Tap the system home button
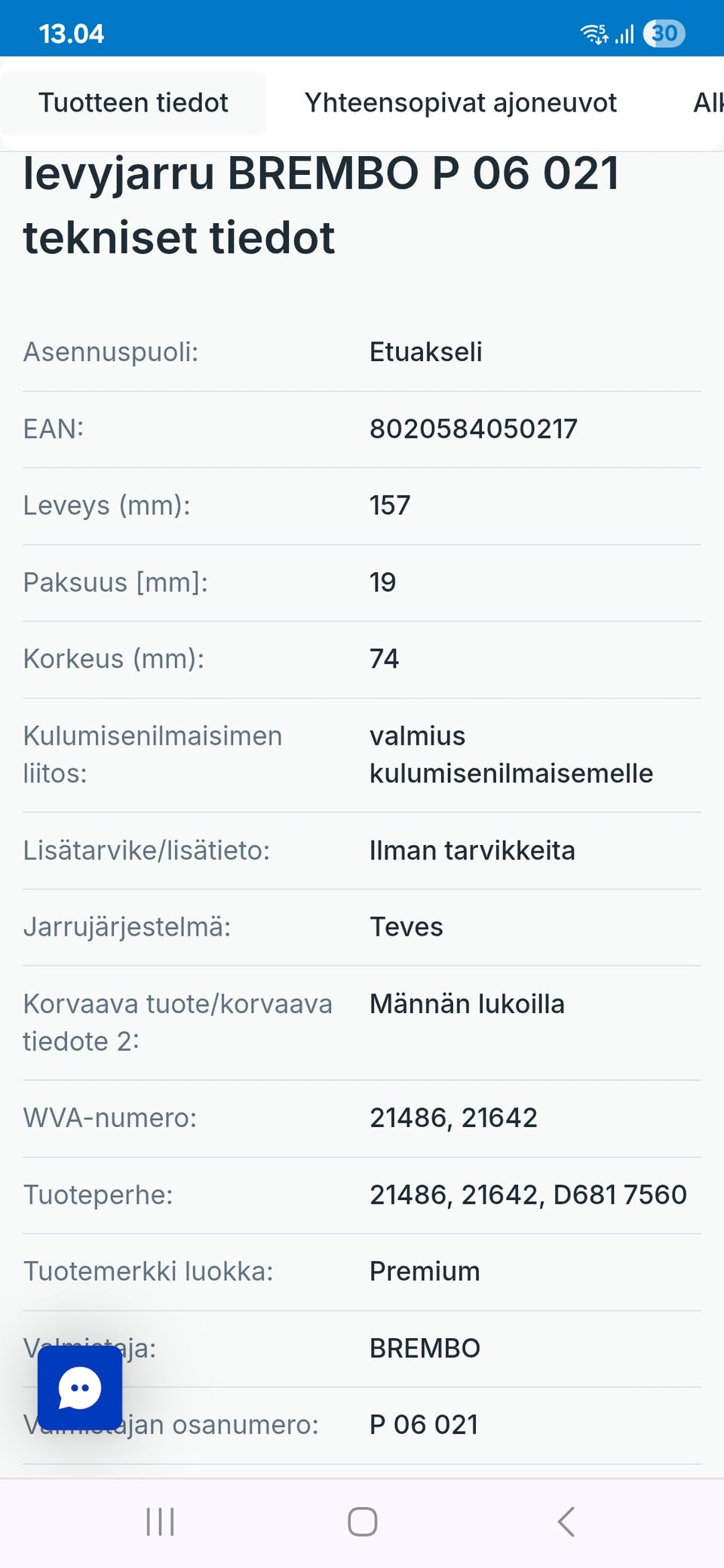 362,1521
